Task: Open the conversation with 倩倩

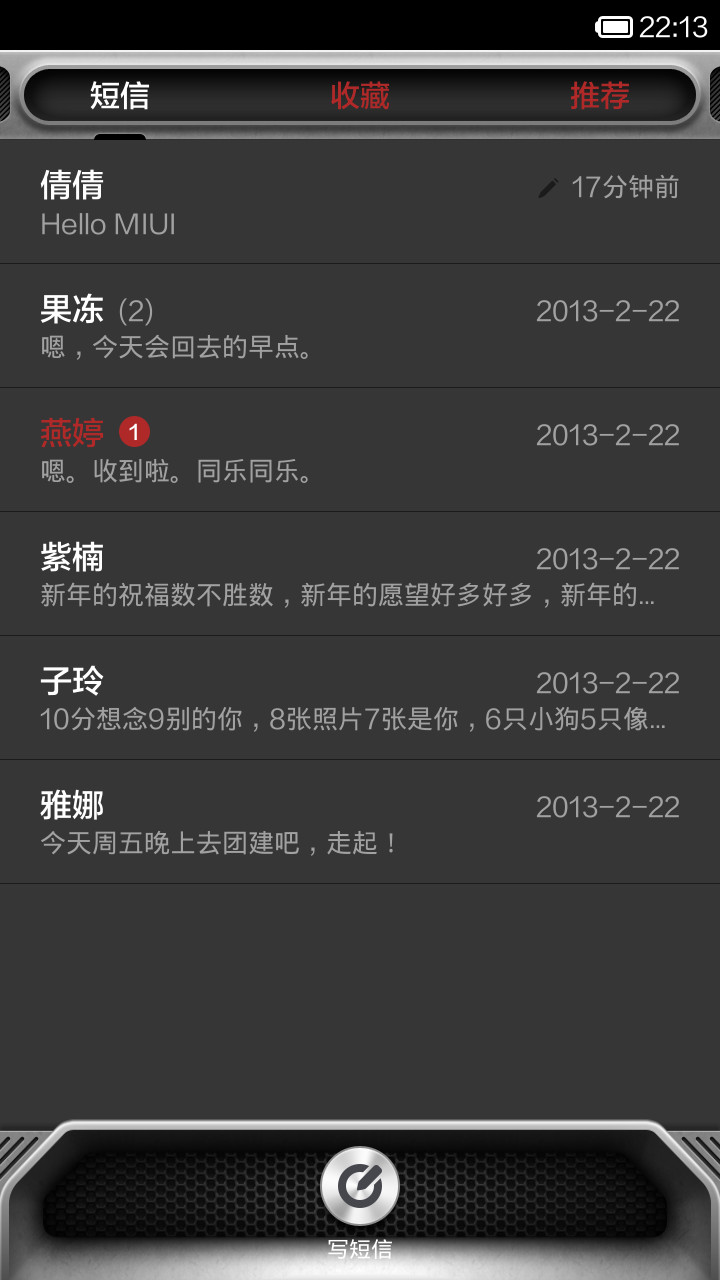Action: (x=360, y=202)
